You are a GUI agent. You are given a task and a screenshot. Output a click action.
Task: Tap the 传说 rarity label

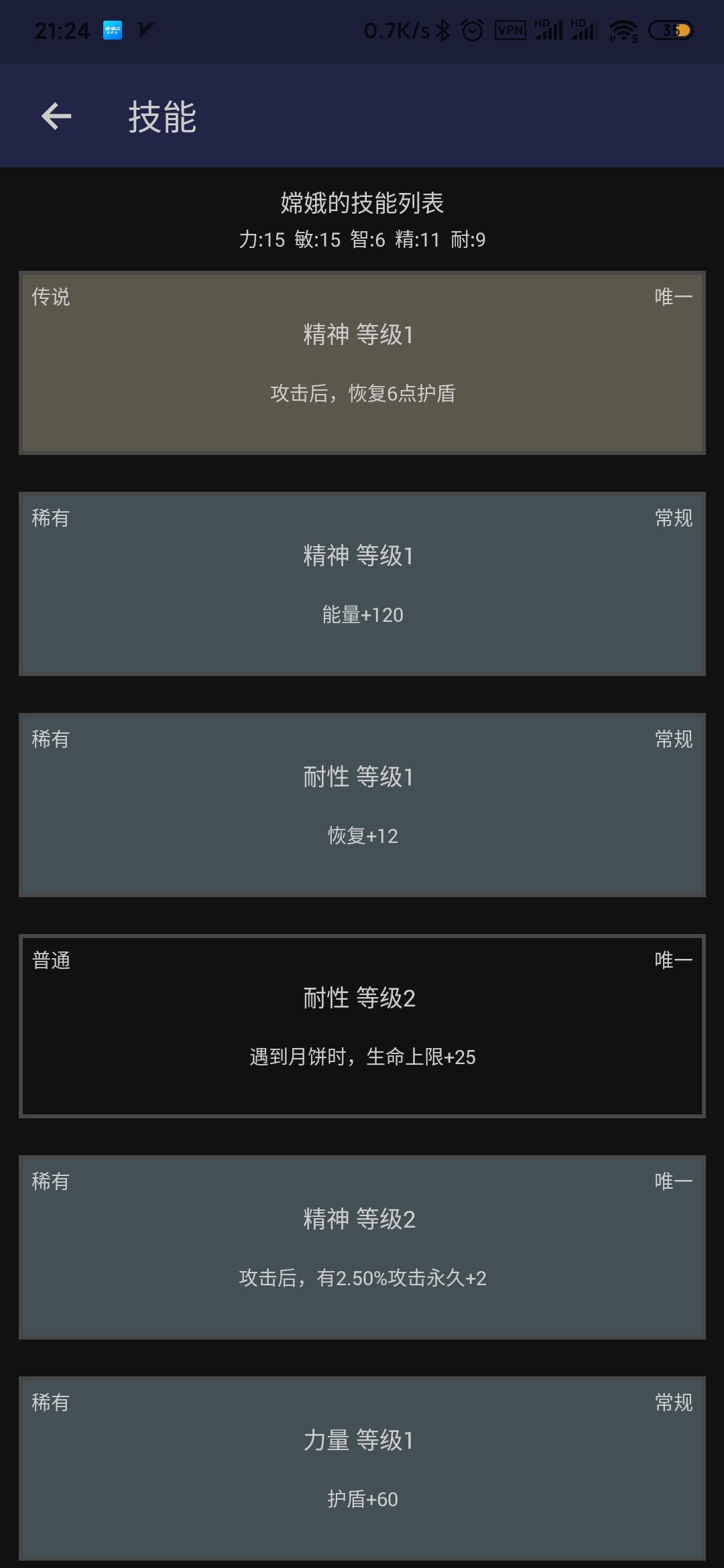click(50, 297)
